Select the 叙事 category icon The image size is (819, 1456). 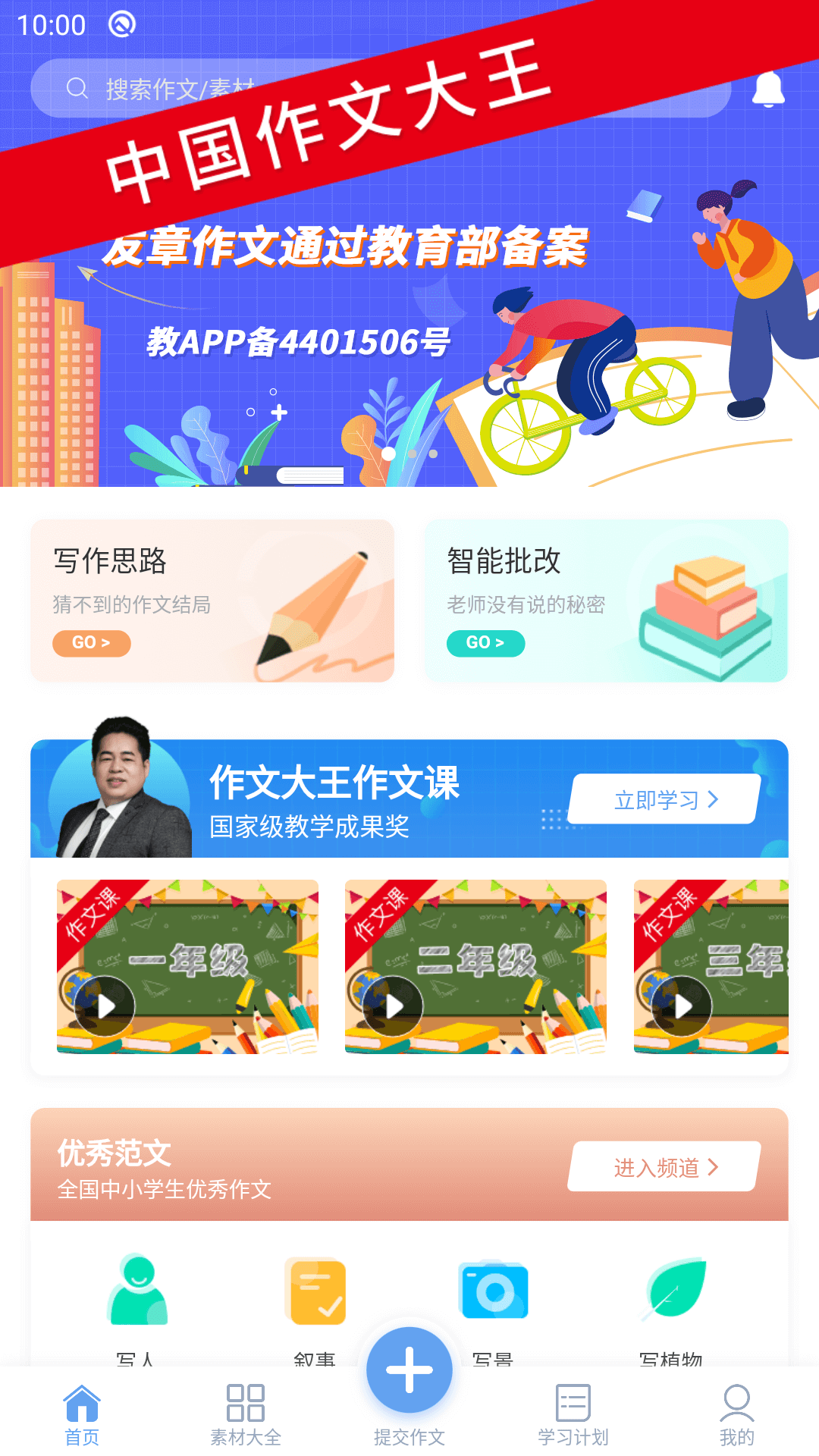(x=315, y=1291)
